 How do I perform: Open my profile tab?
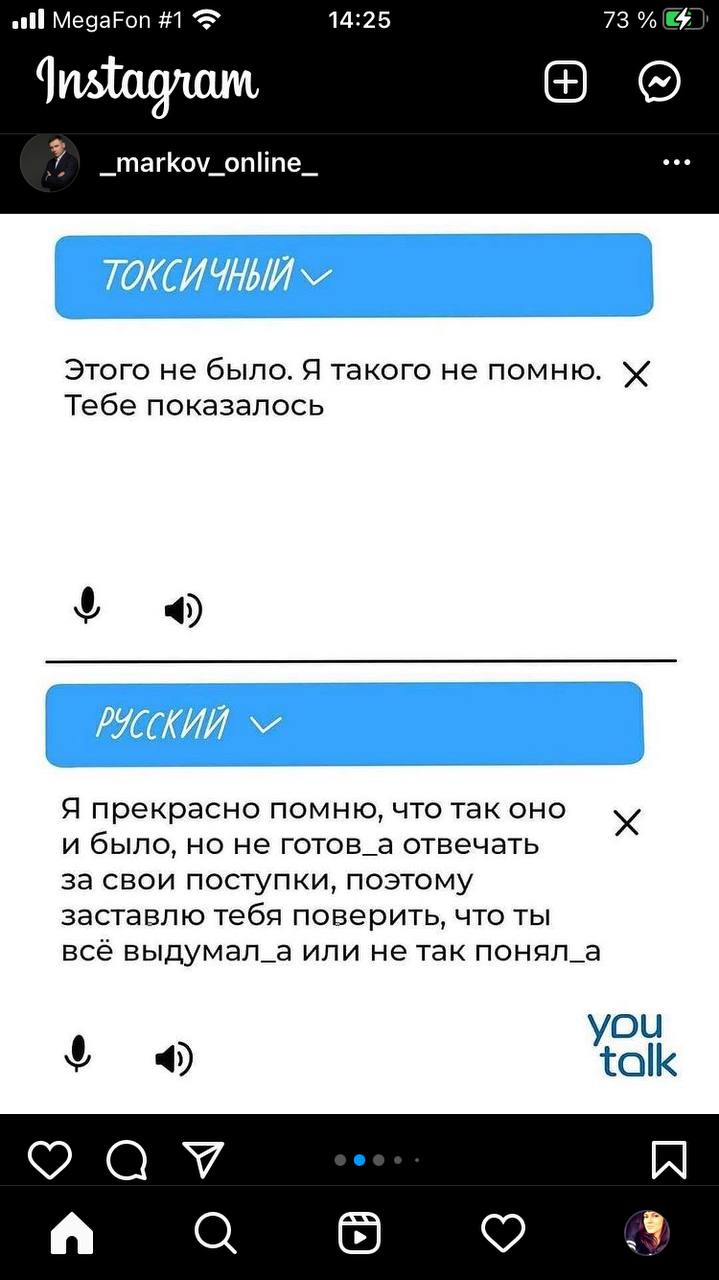coord(646,1233)
